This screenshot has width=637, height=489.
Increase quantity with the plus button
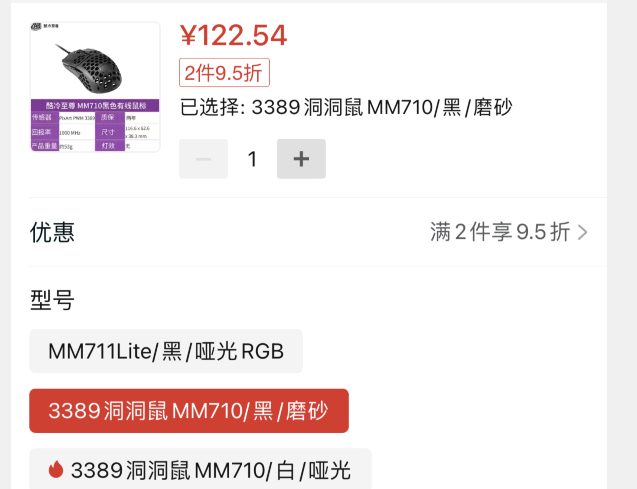click(301, 159)
